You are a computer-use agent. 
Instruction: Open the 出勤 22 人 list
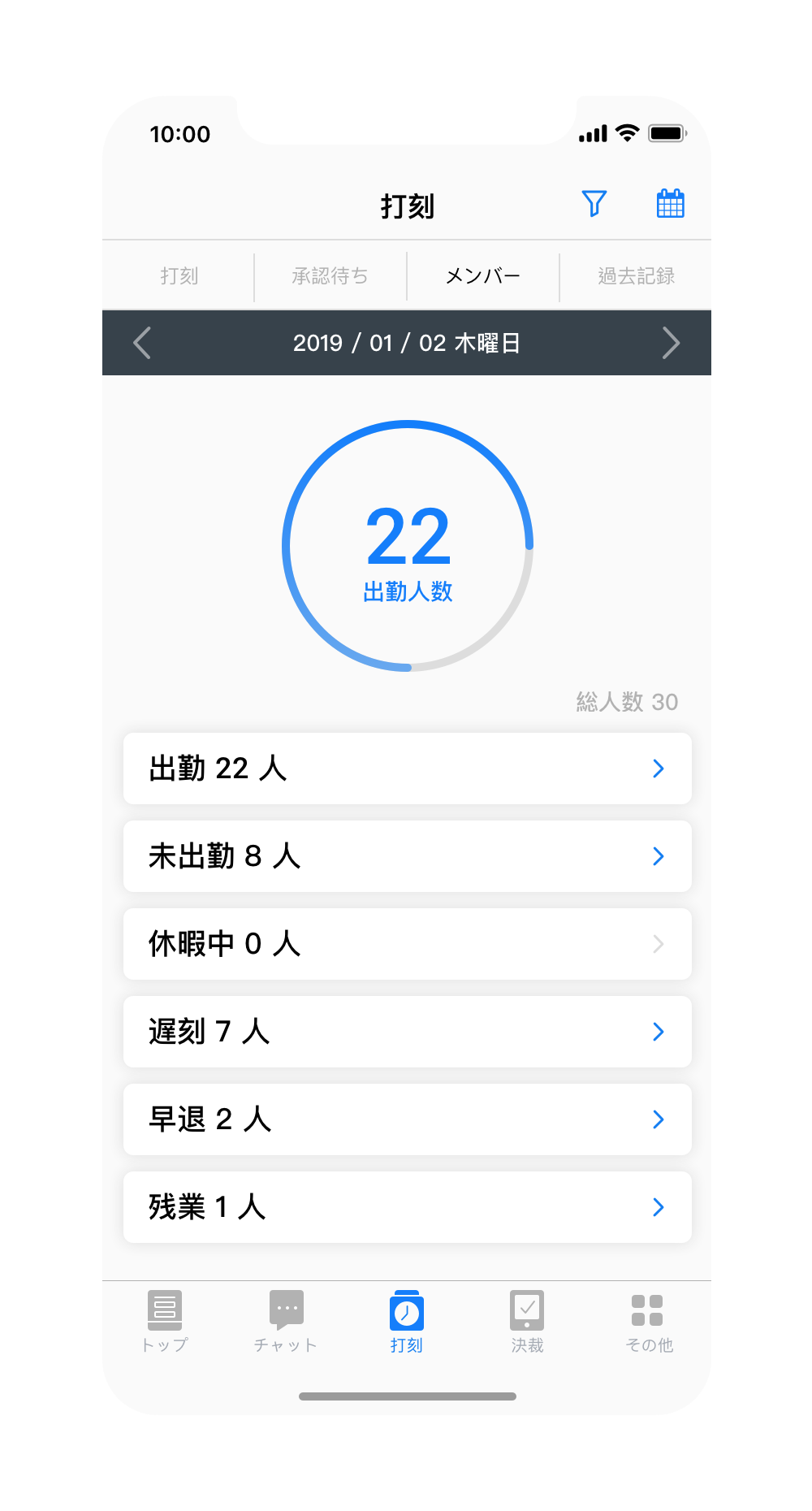407,768
